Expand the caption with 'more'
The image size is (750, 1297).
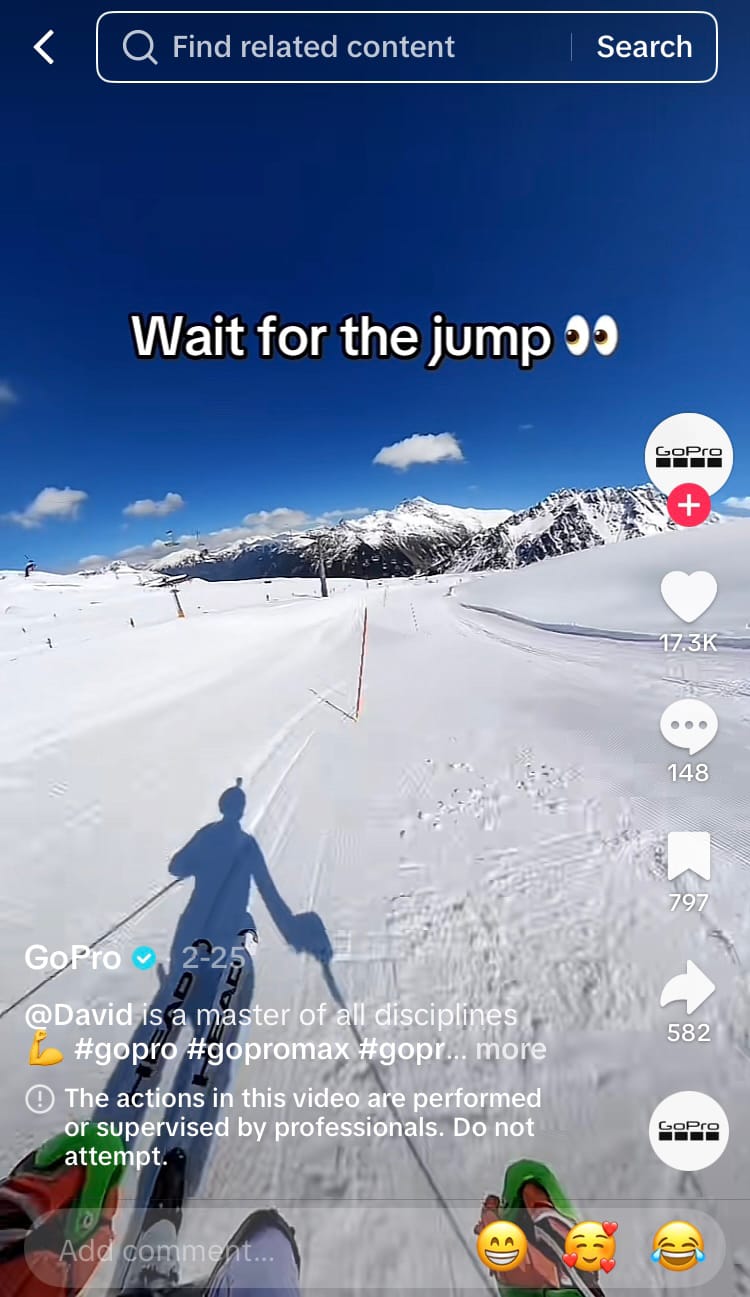[510, 1049]
